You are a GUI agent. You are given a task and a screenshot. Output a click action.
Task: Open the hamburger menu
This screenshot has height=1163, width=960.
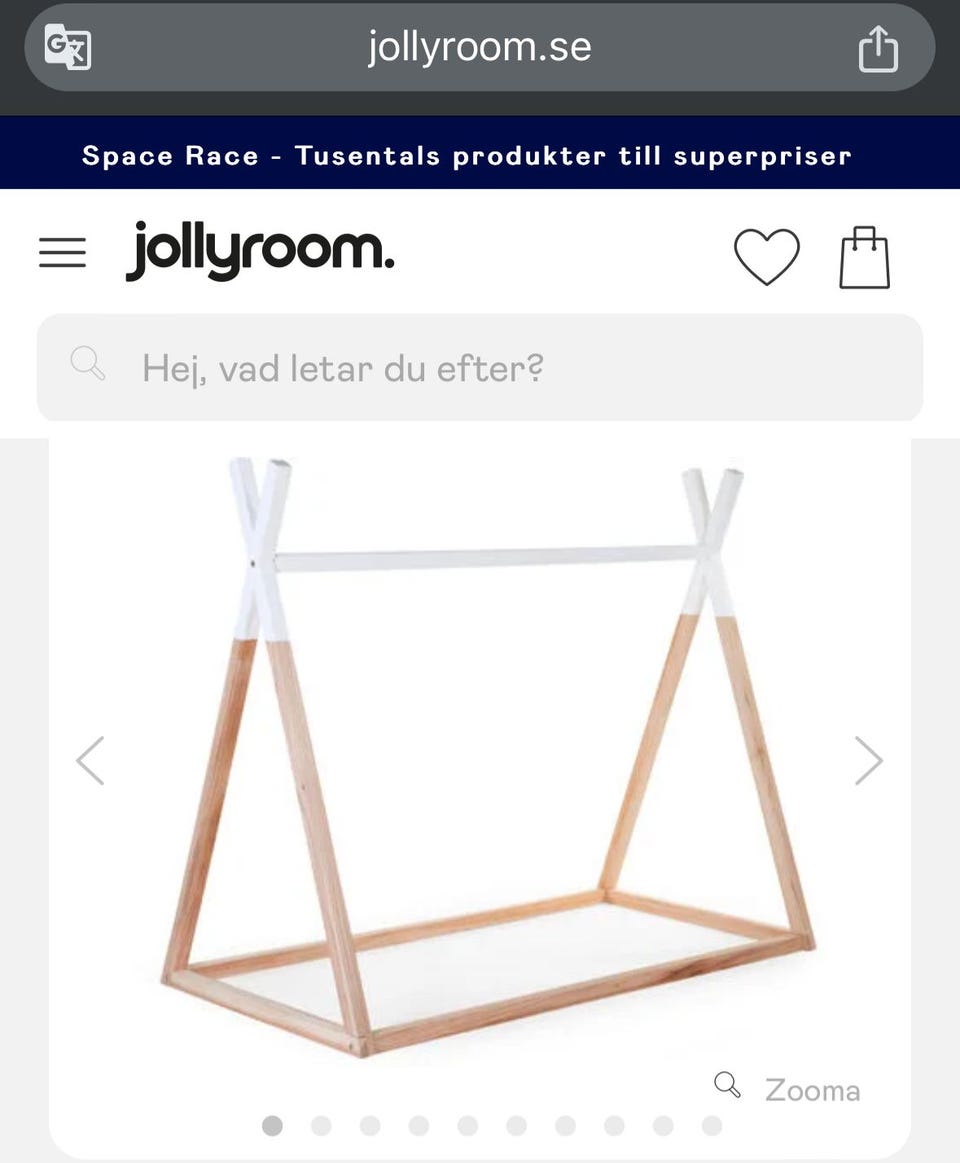pos(63,253)
